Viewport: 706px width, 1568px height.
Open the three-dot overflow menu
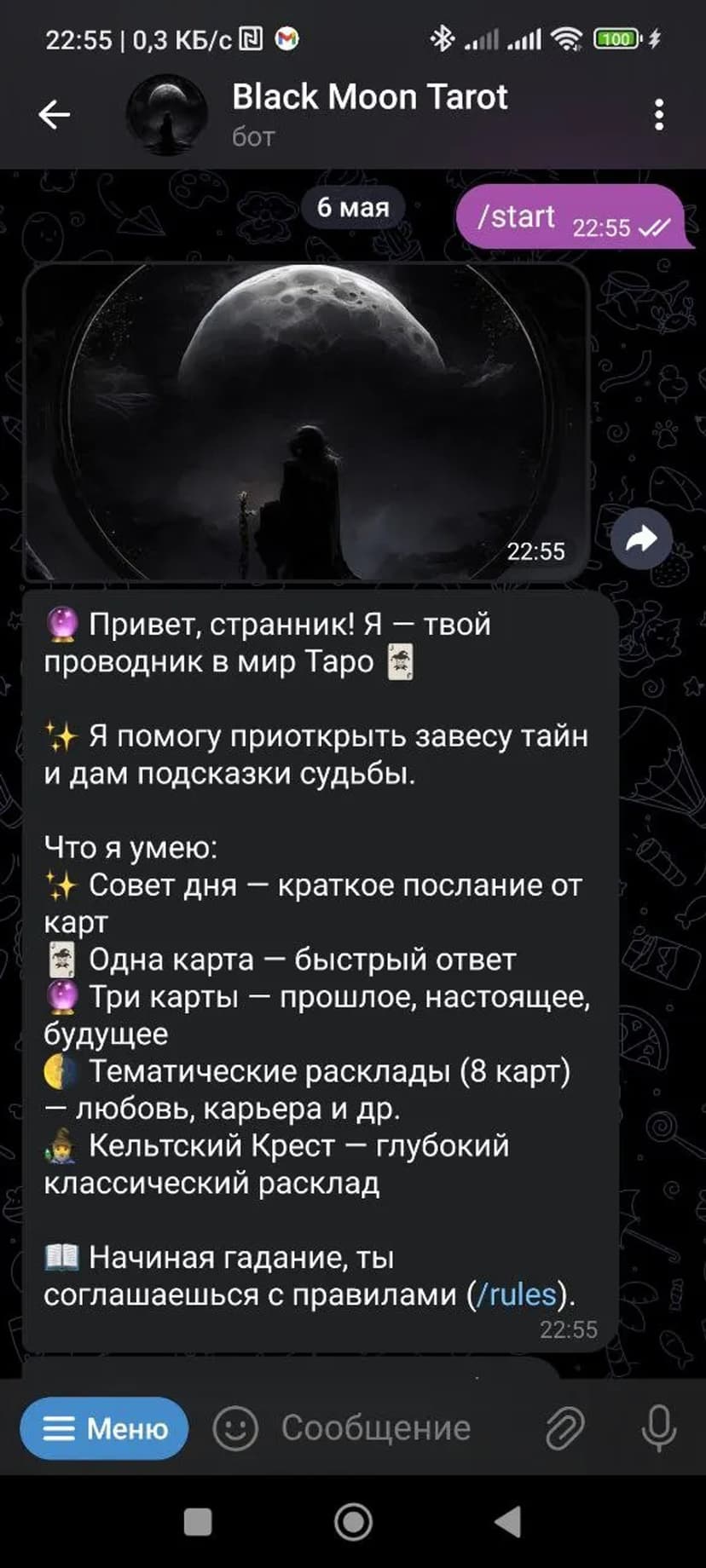tap(658, 114)
